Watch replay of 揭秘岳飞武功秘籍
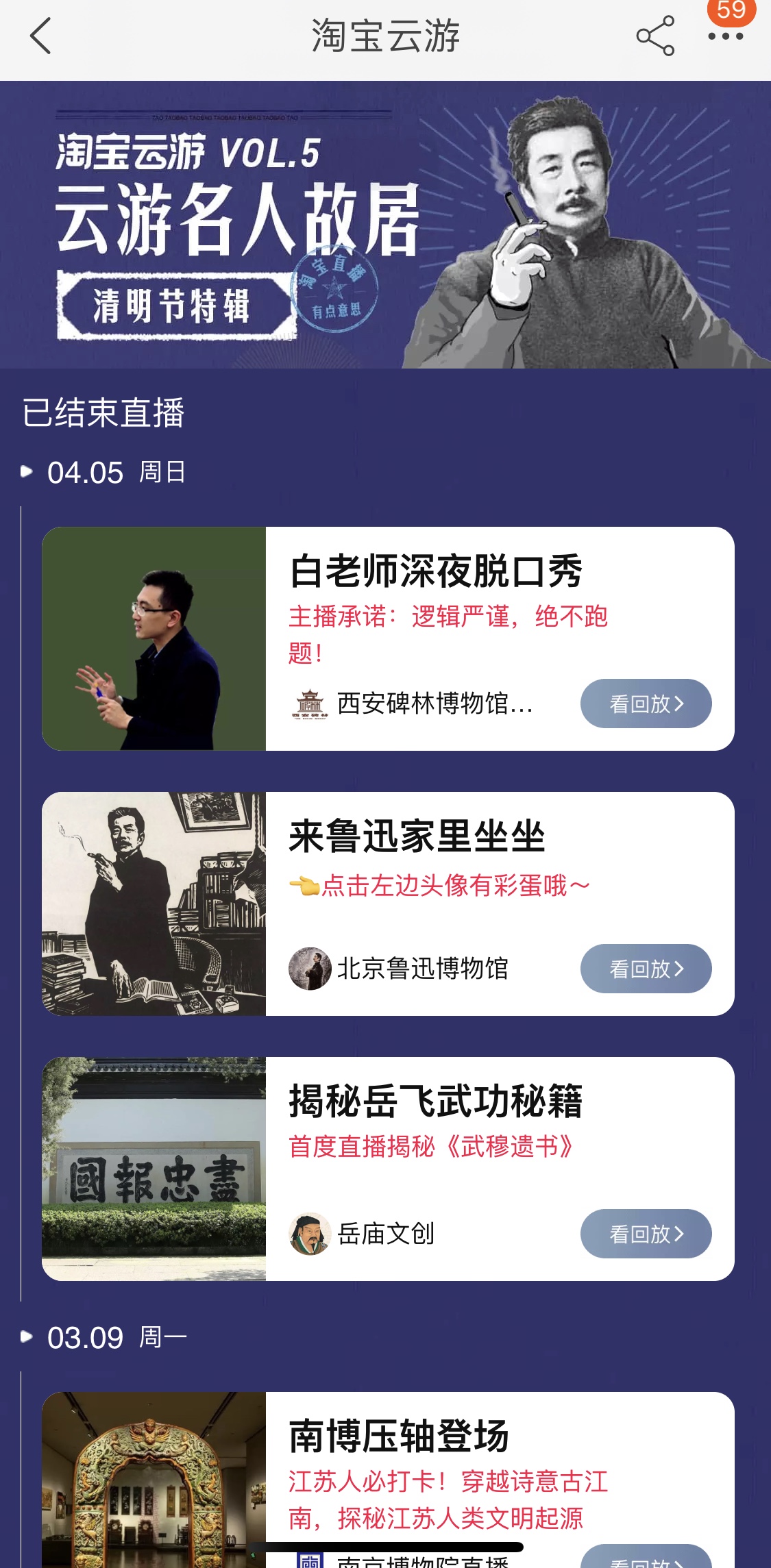 click(x=646, y=1234)
